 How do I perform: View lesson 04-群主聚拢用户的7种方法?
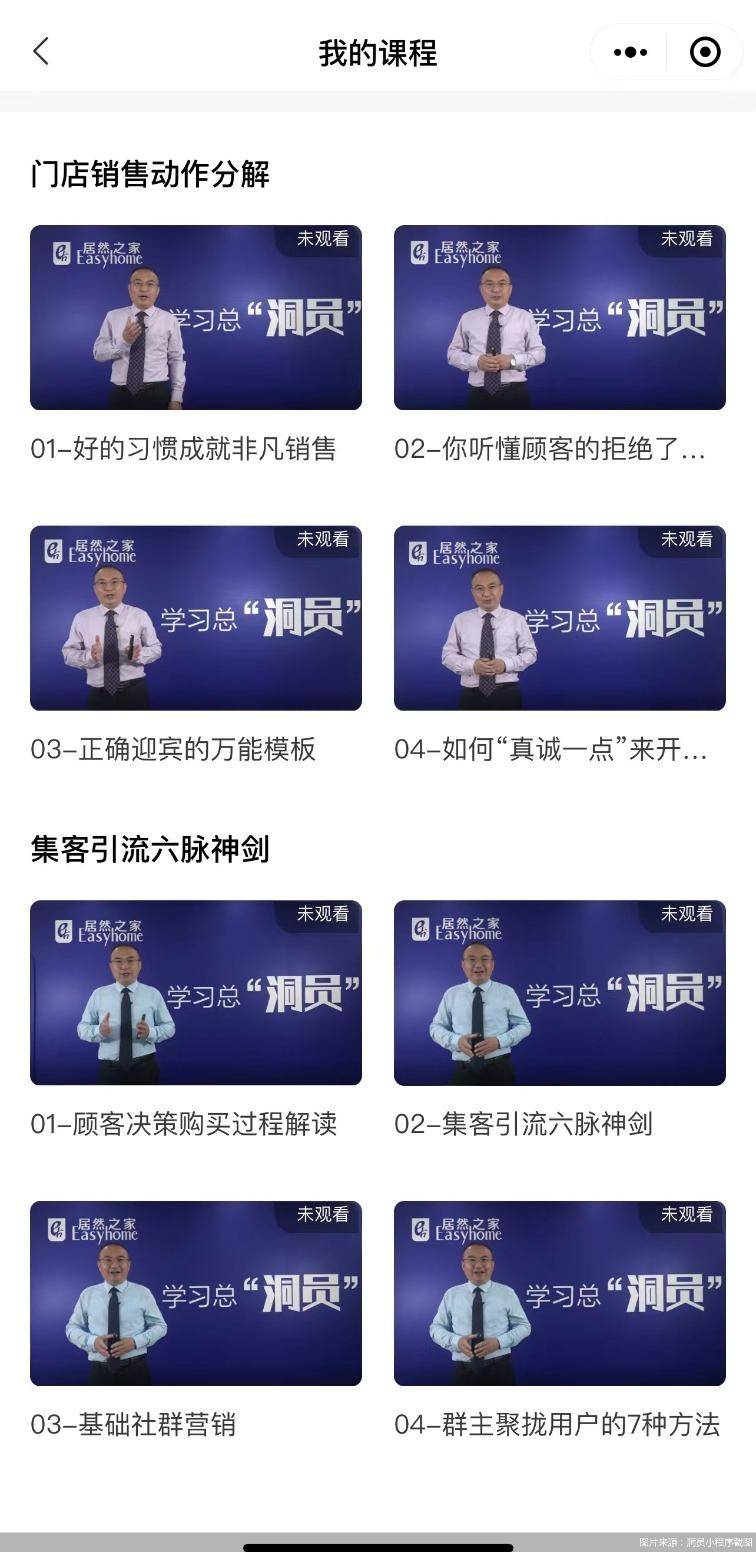[560, 1293]
